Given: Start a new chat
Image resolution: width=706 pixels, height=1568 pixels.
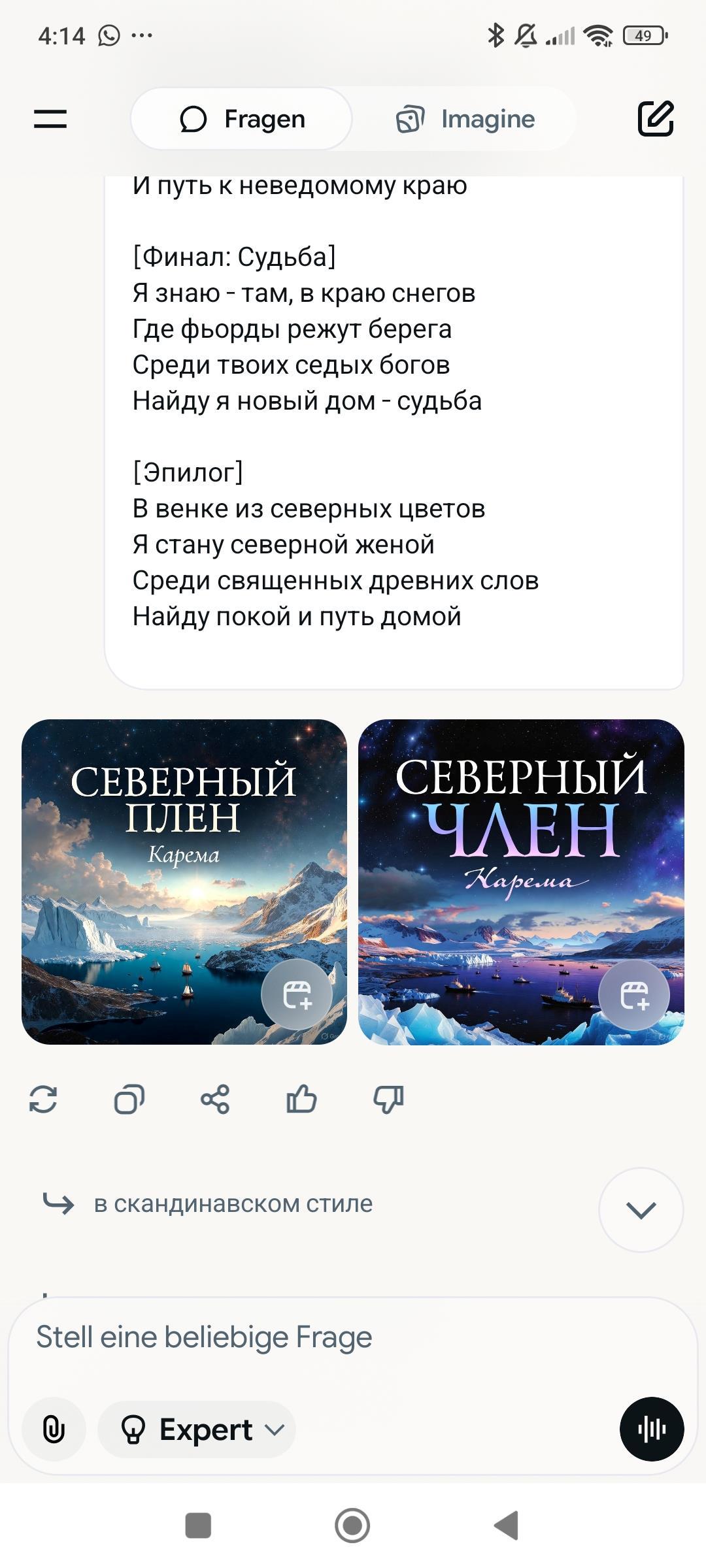Looking at the screenshot, I should [x=655, y=119].
